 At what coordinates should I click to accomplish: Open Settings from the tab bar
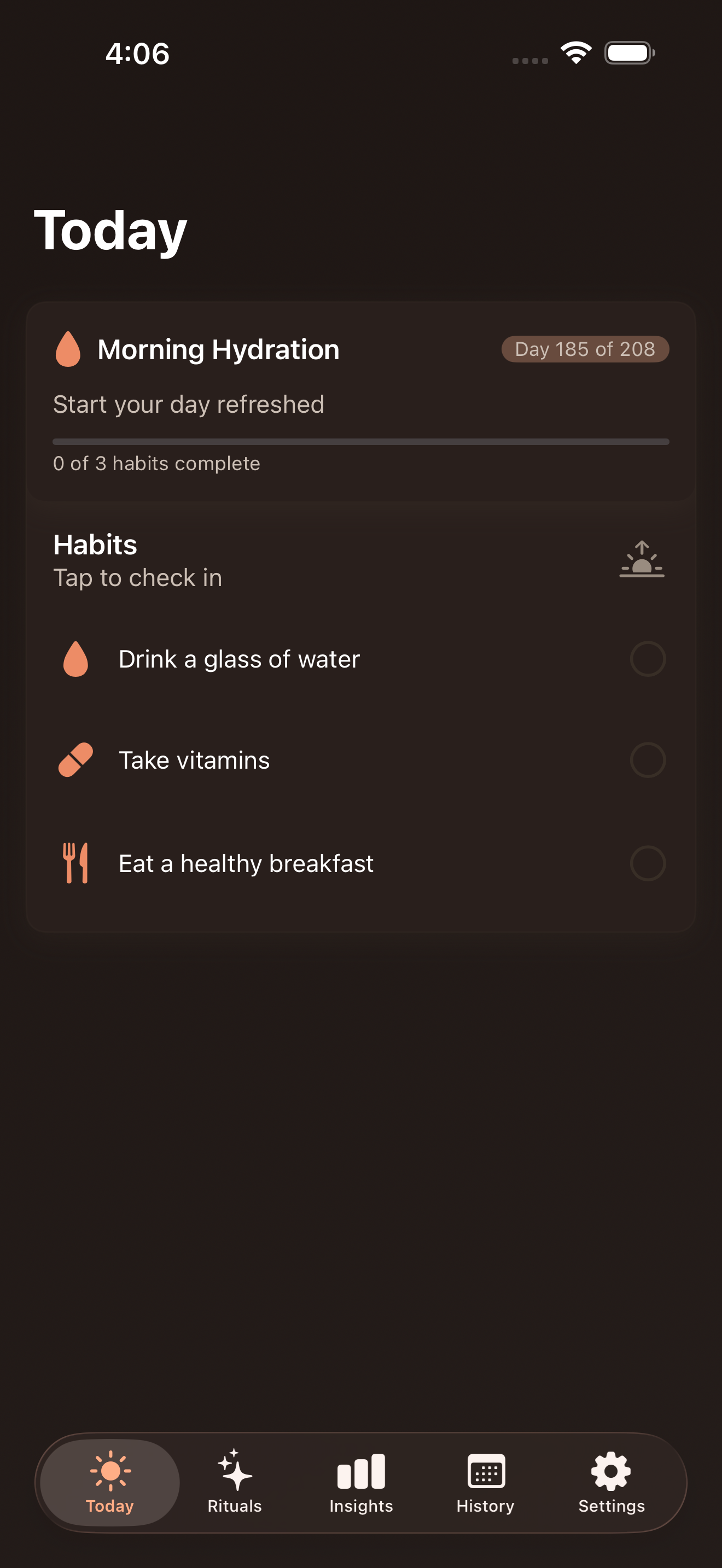(611, 1483)
